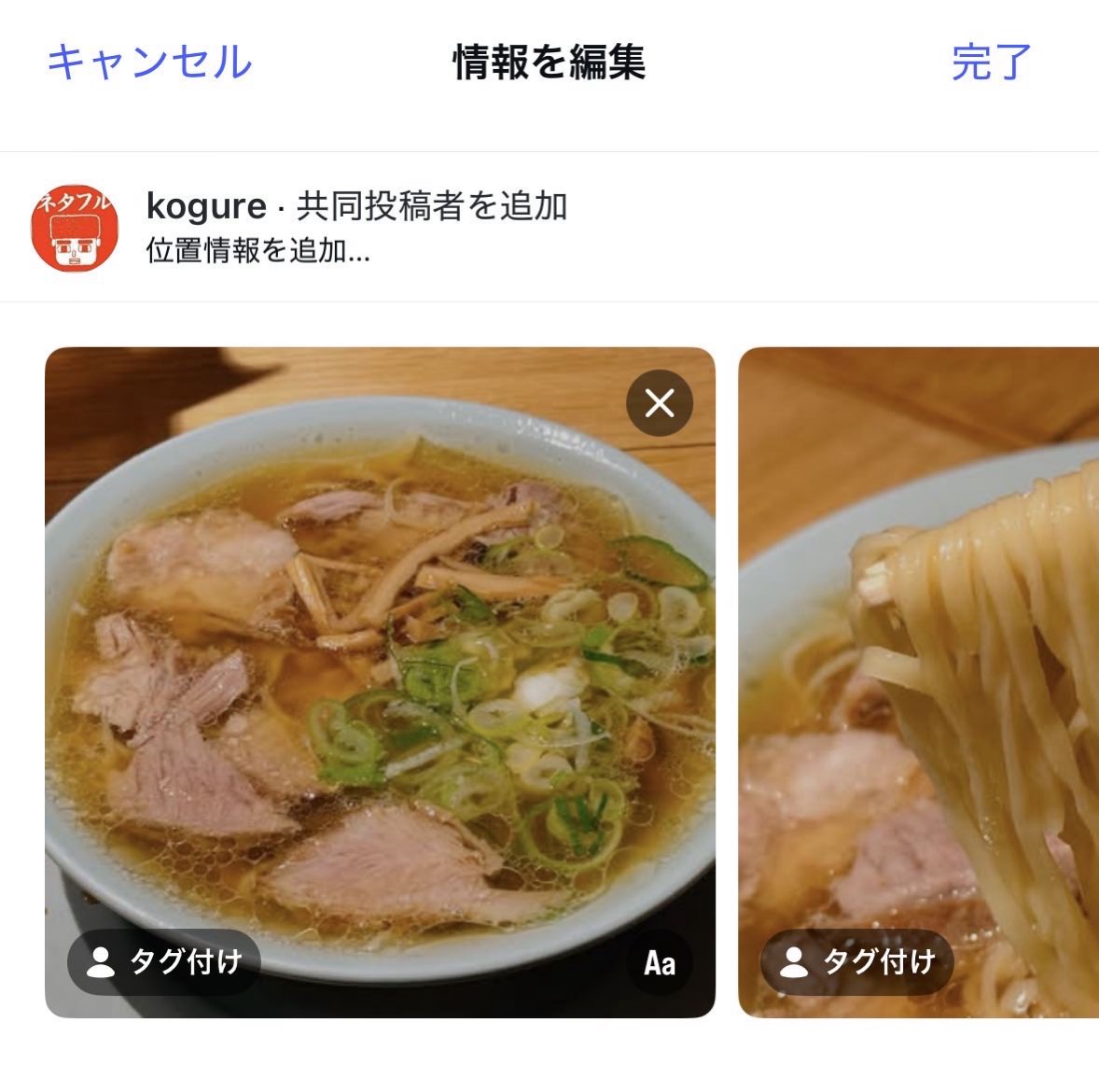Tap the kogure profile picture
Image resolution: width=1099 pixels, height=1092 pixels.
(x=76, y=228)
